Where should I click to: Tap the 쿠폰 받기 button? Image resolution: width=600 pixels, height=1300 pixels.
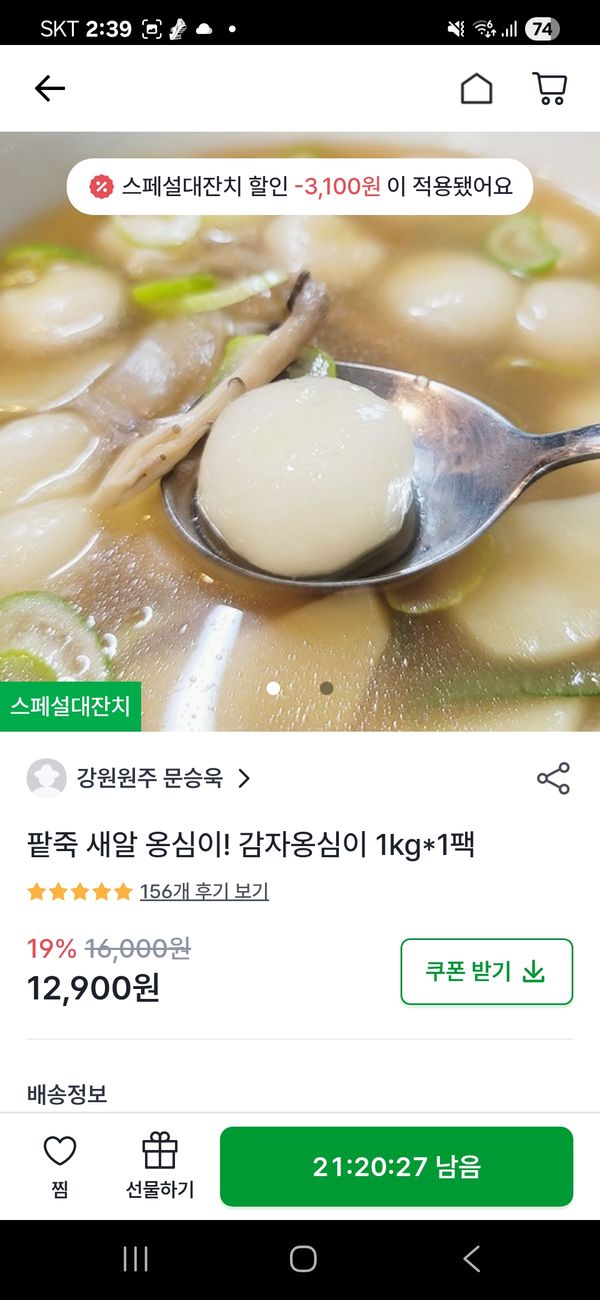tap(486, 971)
